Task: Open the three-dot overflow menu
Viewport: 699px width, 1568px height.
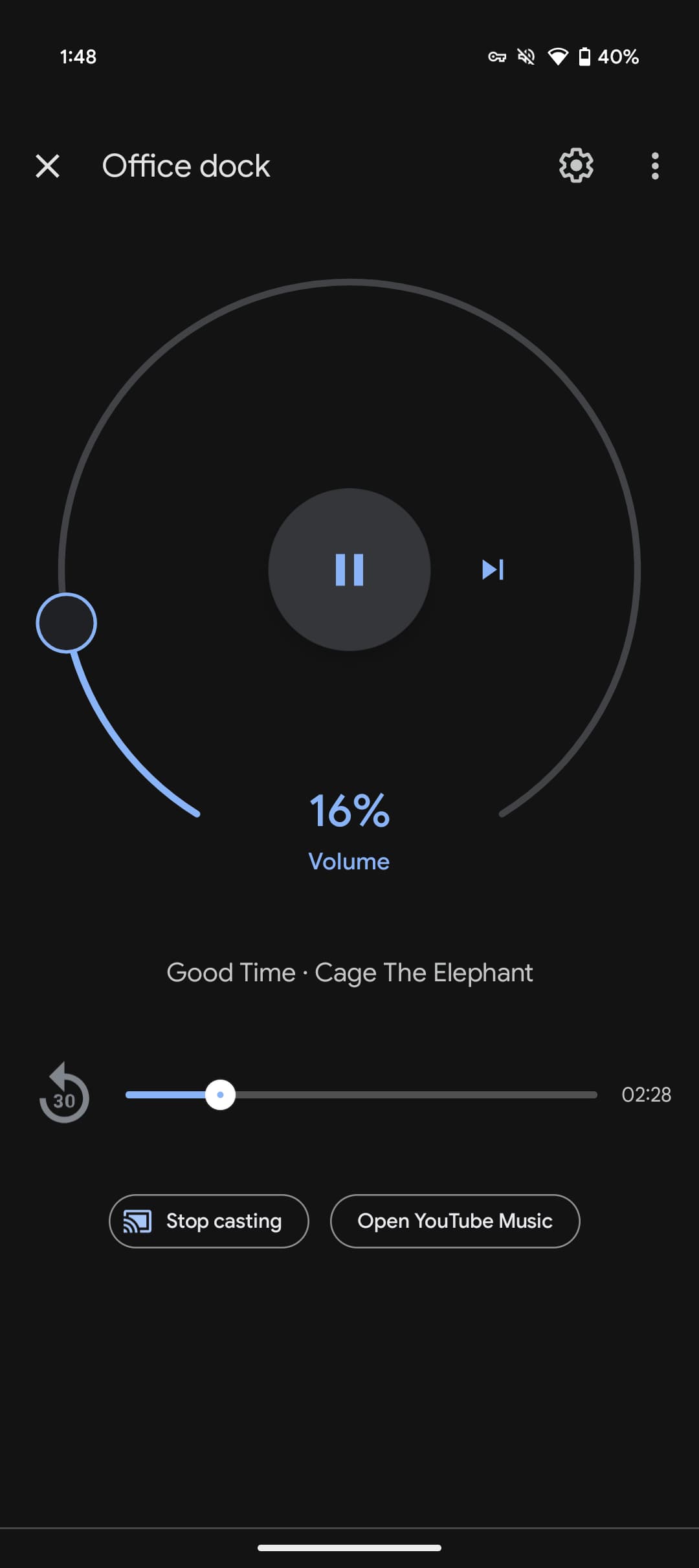Action: pos(655,166)
